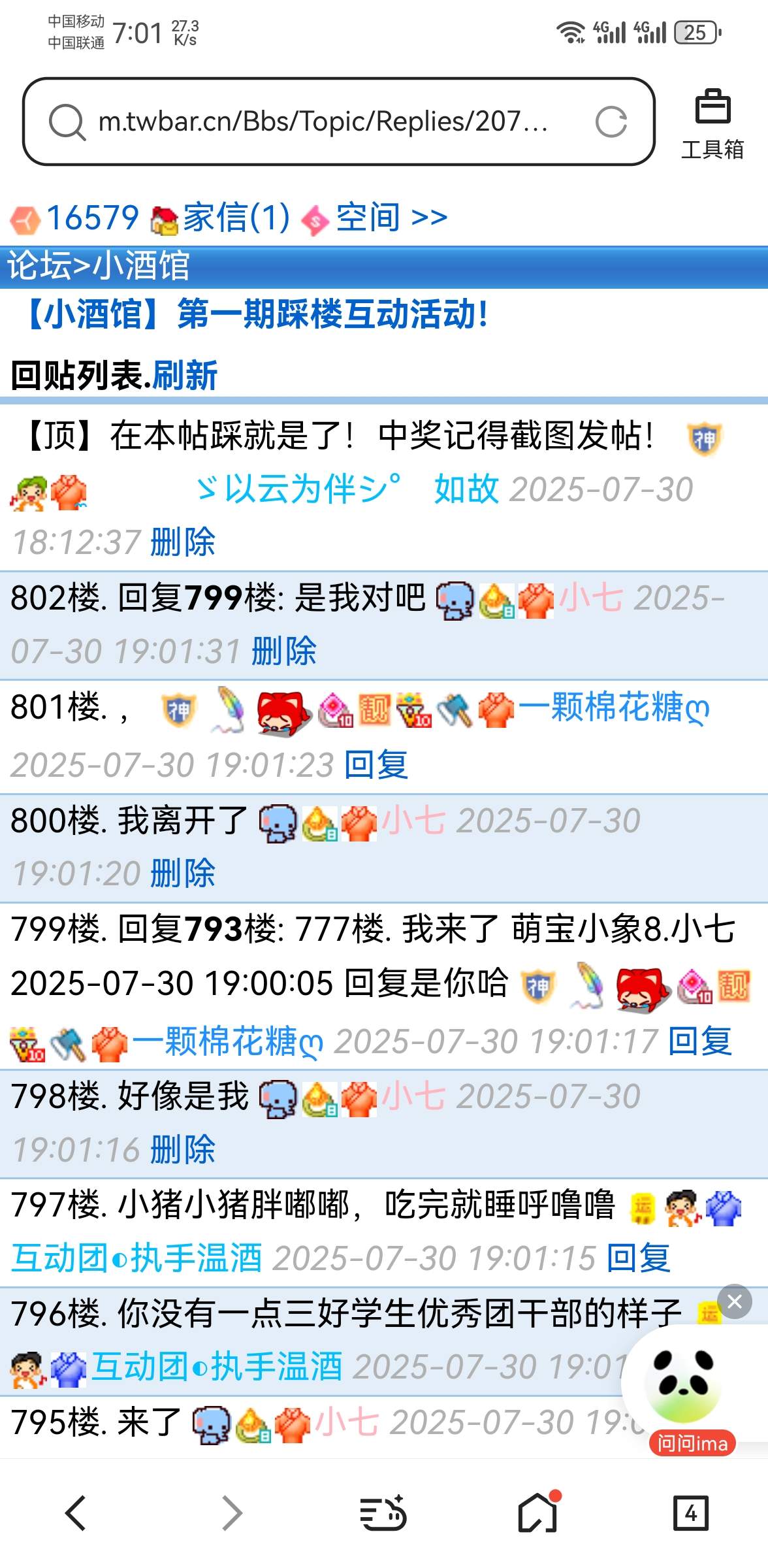The image size is (768, 1568).
Task: Dismiss the 问问ima floating panda widget
Action: click(x=734, y=1301)
